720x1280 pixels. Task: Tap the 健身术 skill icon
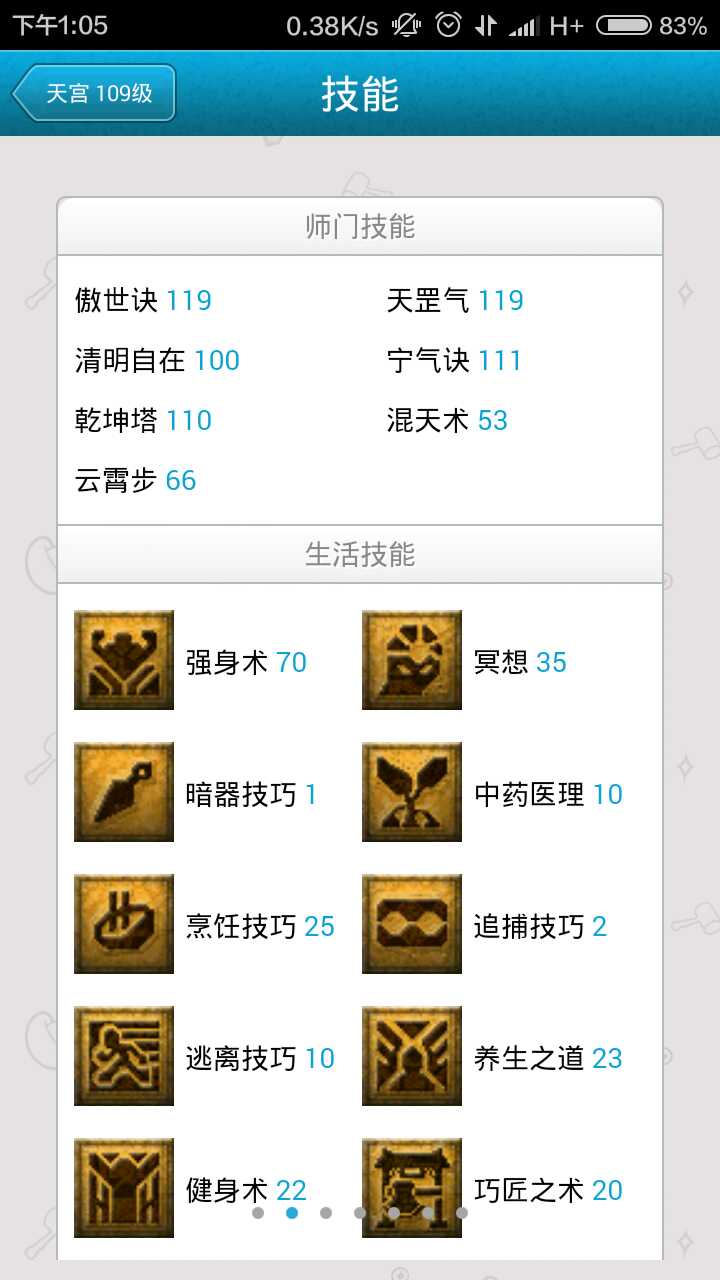(x=124, y=1188)
